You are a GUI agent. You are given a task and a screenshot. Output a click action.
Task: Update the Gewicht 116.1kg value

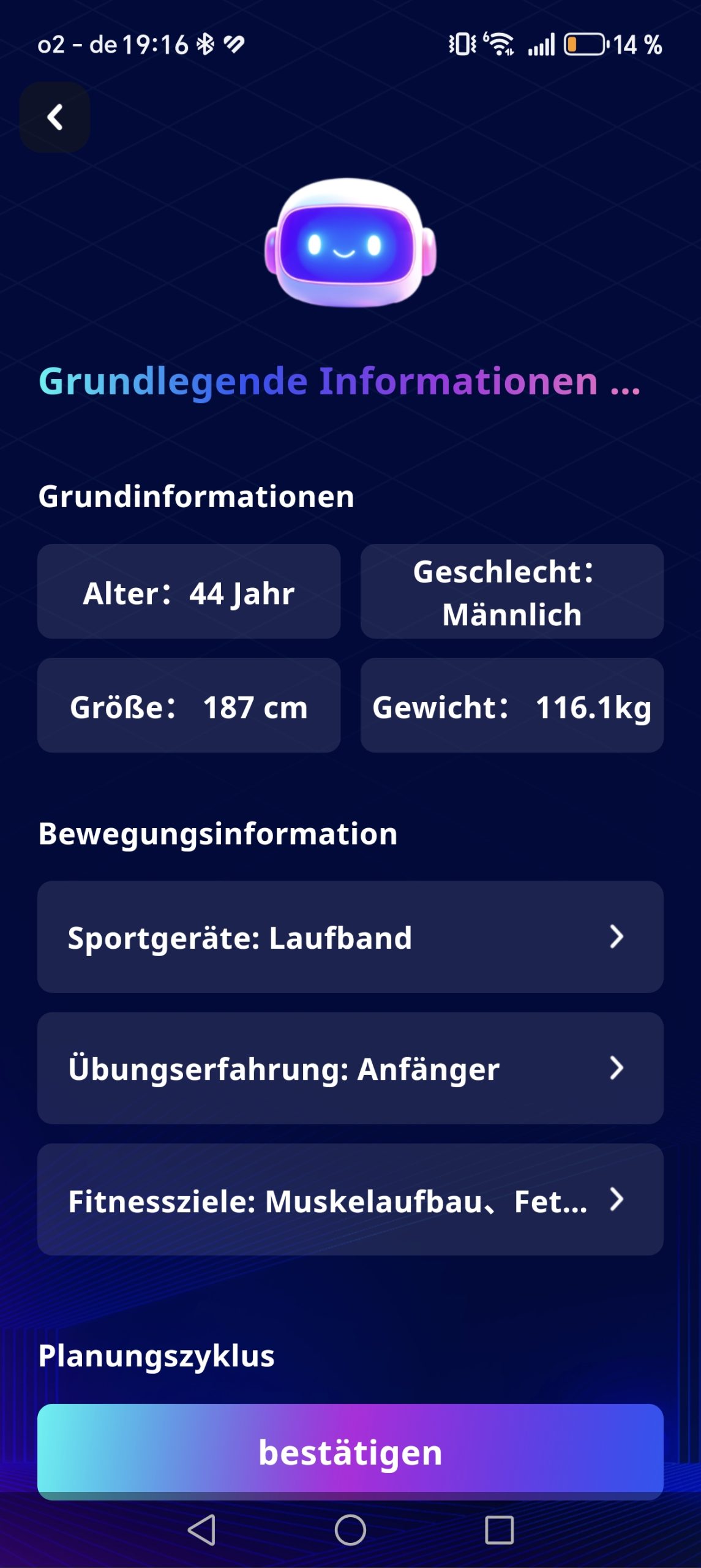512,706
